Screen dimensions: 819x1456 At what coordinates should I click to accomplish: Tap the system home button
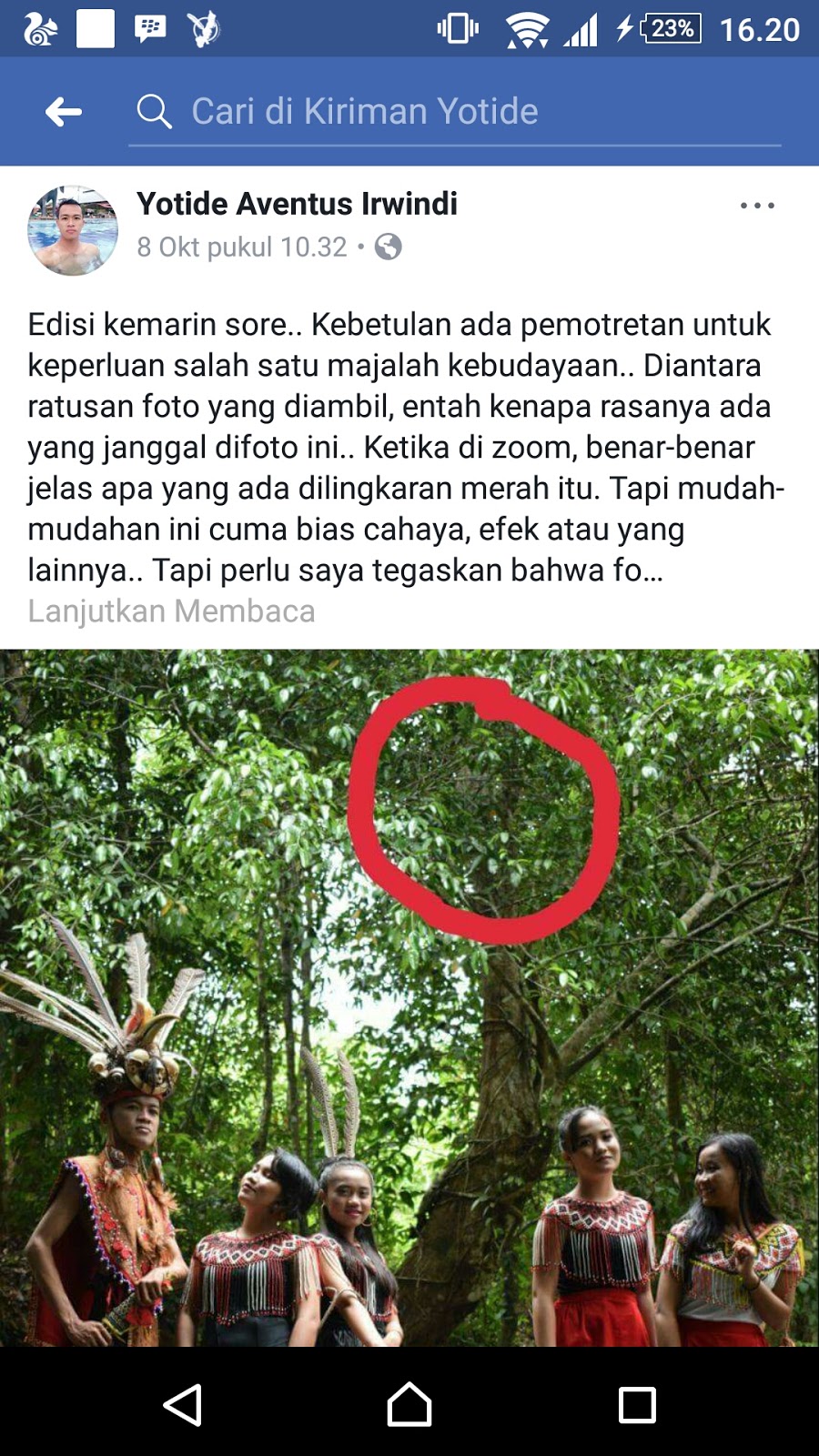[x=409, y=1404]
